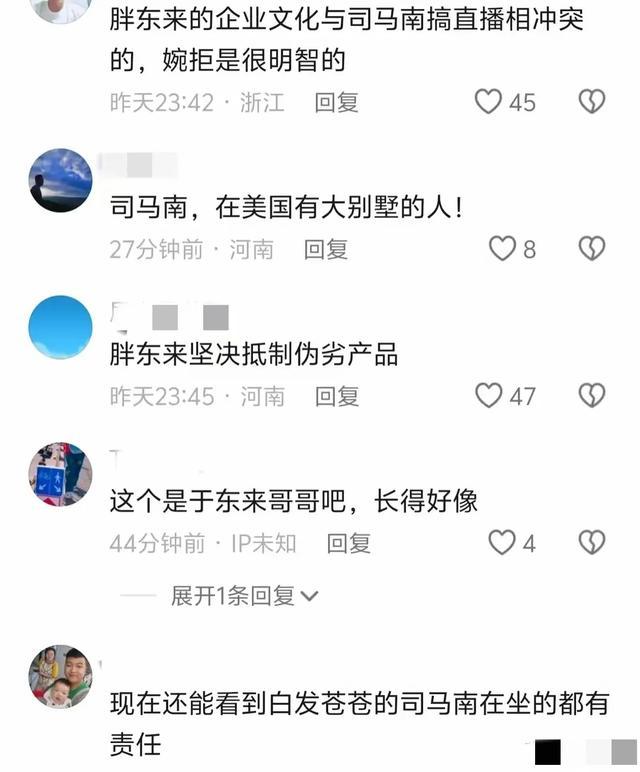
Task: Dislike the comment 这个是于东来哥哥吧
Action: [x=592, y=543]
